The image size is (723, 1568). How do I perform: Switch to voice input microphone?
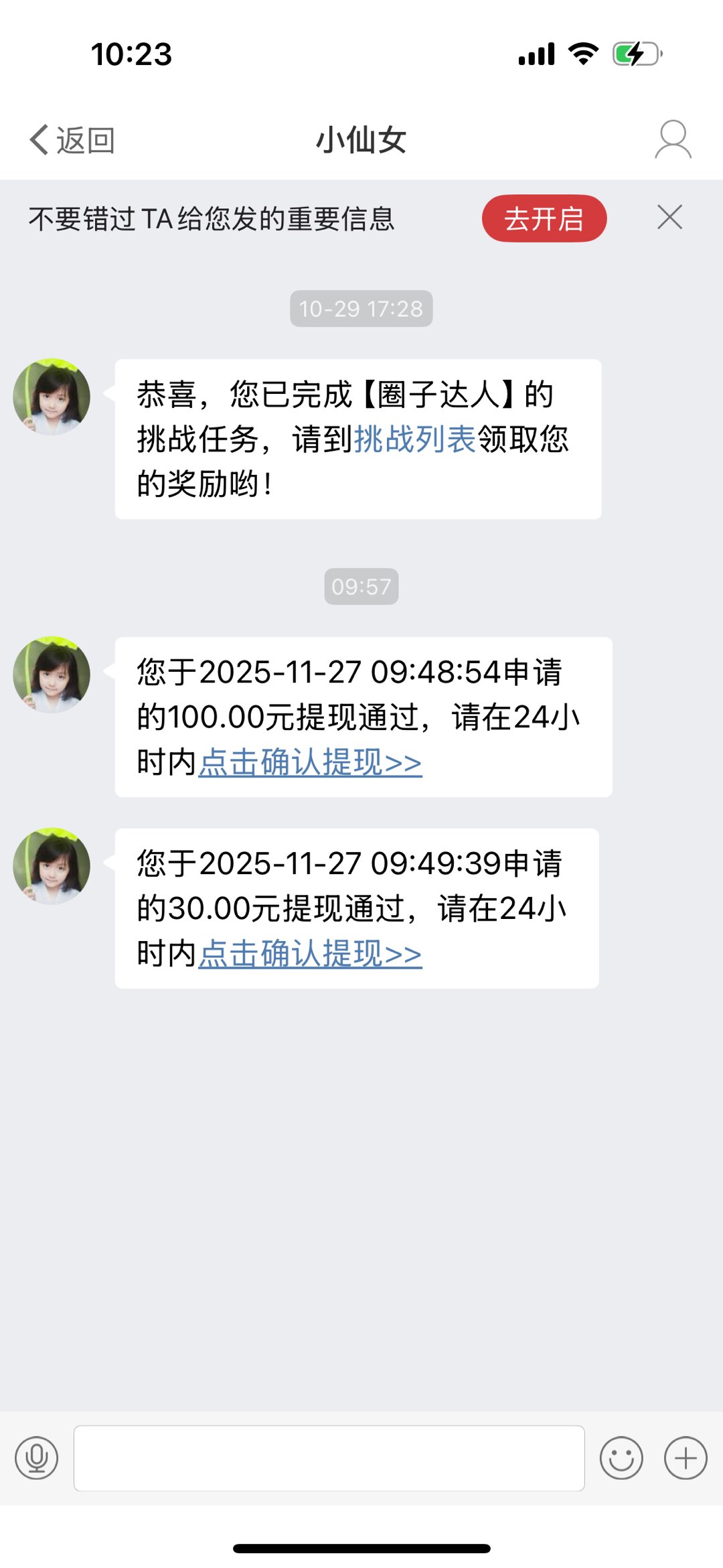pos(37,1458)
